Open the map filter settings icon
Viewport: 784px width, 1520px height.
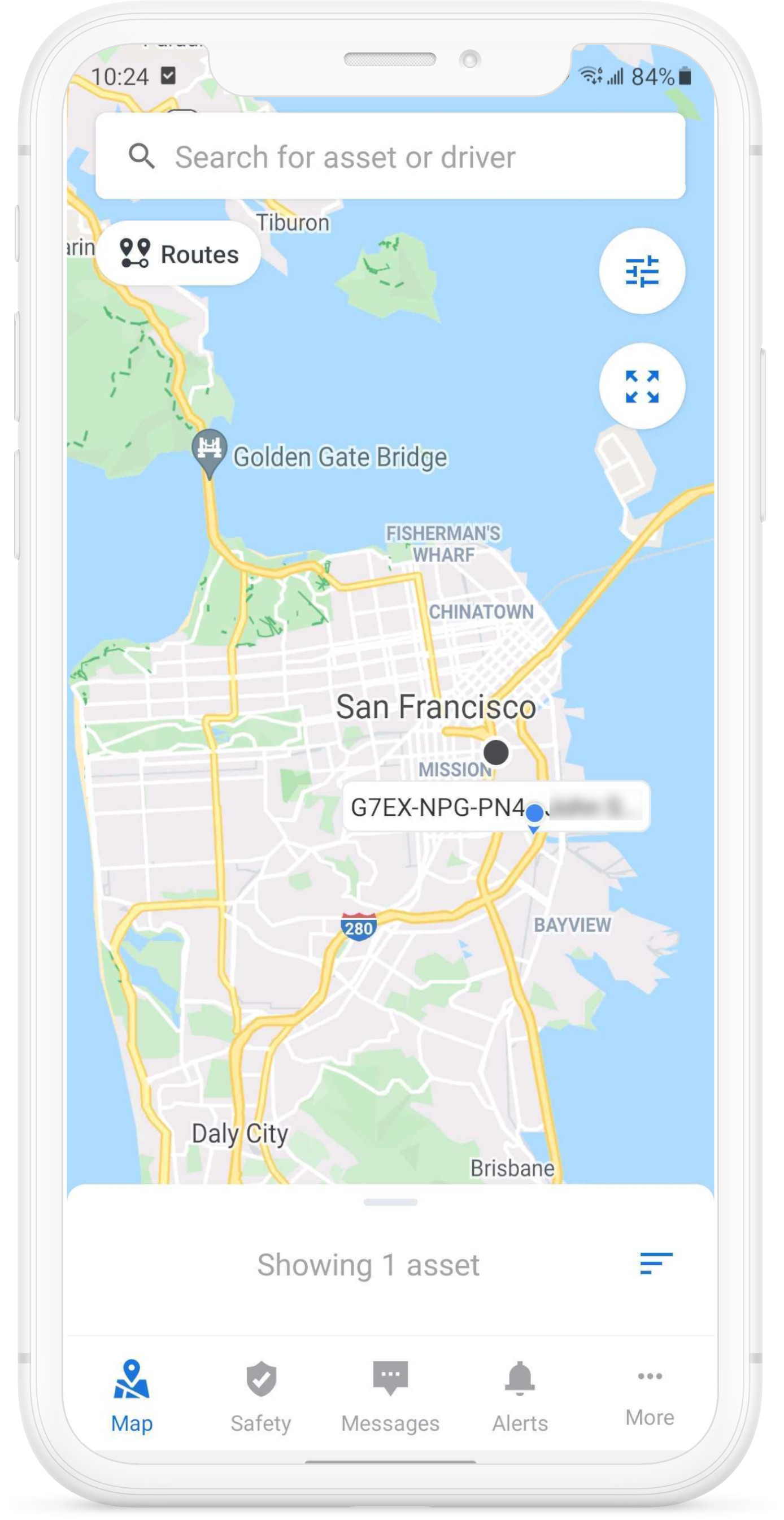click(x=642, y=272)
